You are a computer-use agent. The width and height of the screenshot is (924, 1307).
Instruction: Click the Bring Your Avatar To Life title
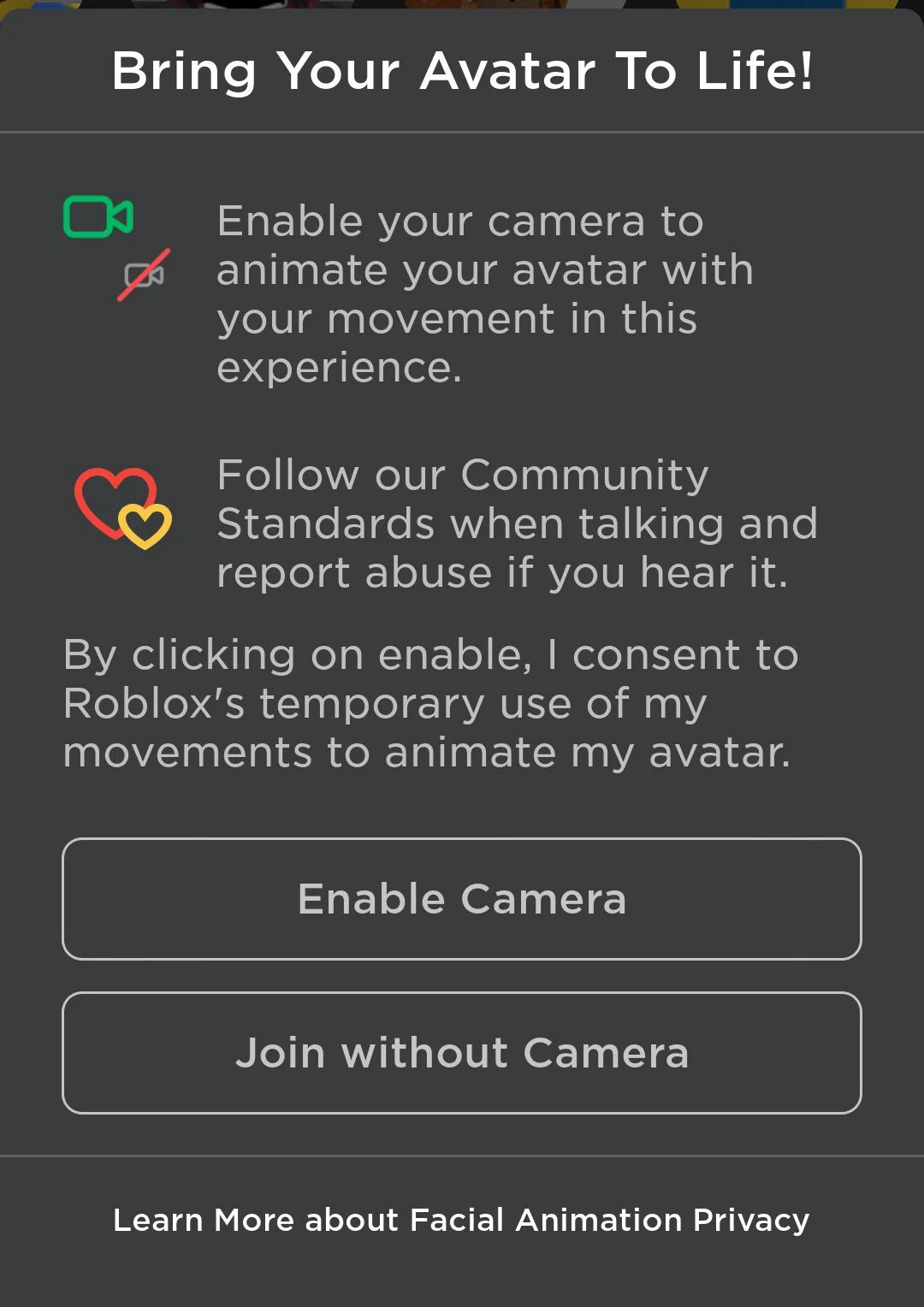coord(462,71)
